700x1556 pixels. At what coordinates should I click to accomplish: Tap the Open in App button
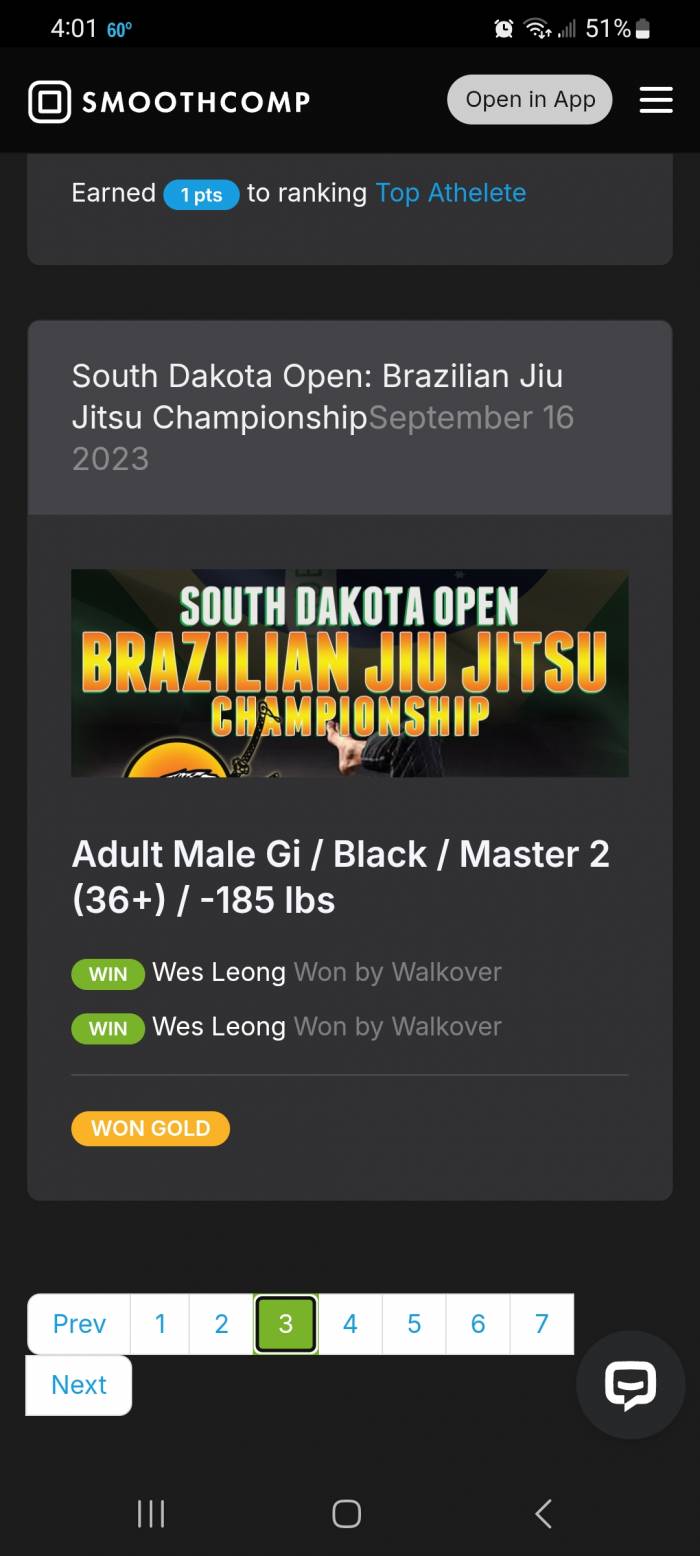(x=529, y=100)
